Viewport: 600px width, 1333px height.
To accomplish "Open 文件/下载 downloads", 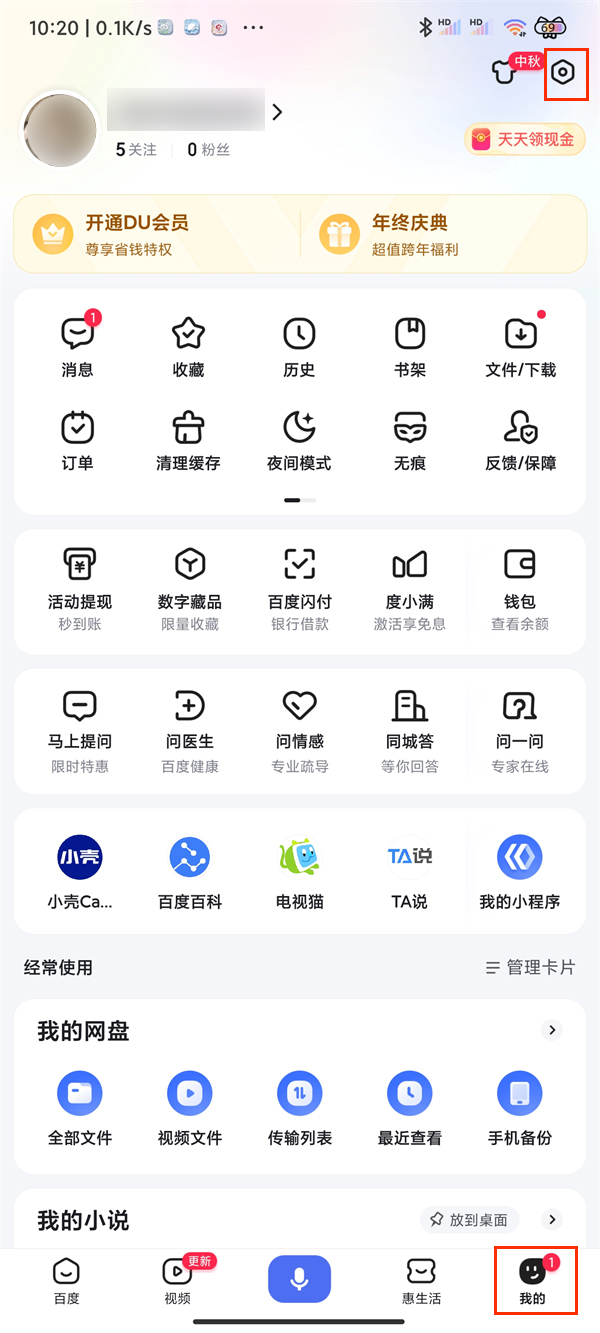I will (x=520, y=346).
